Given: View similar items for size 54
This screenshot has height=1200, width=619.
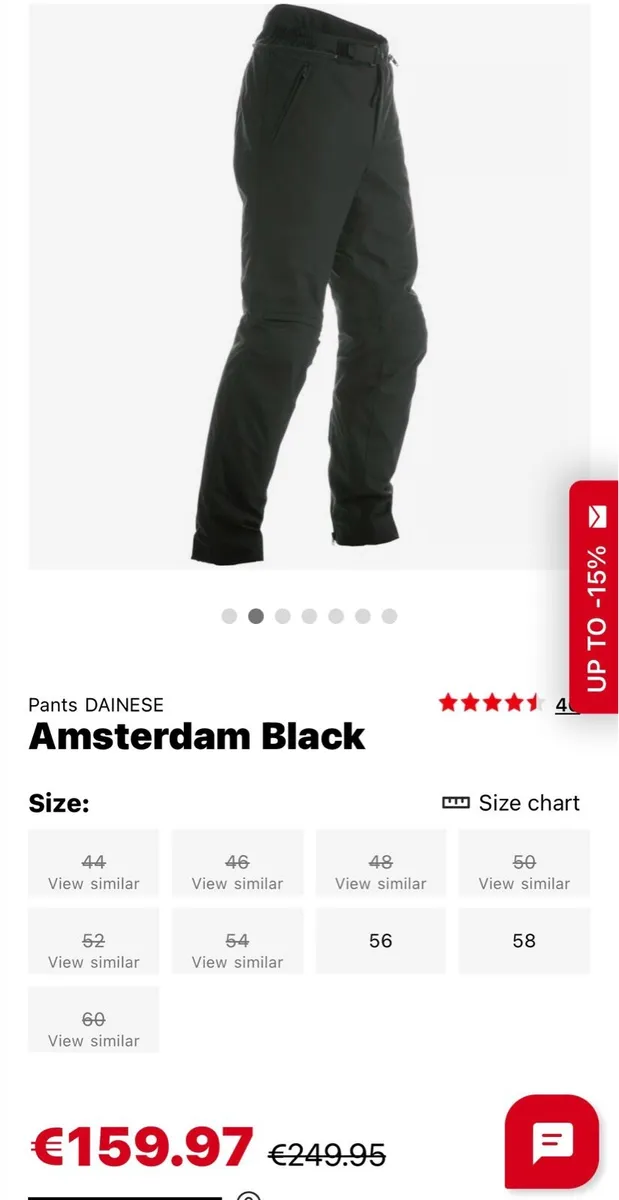Looking at the screenshot, I should [x=237, y=951].
